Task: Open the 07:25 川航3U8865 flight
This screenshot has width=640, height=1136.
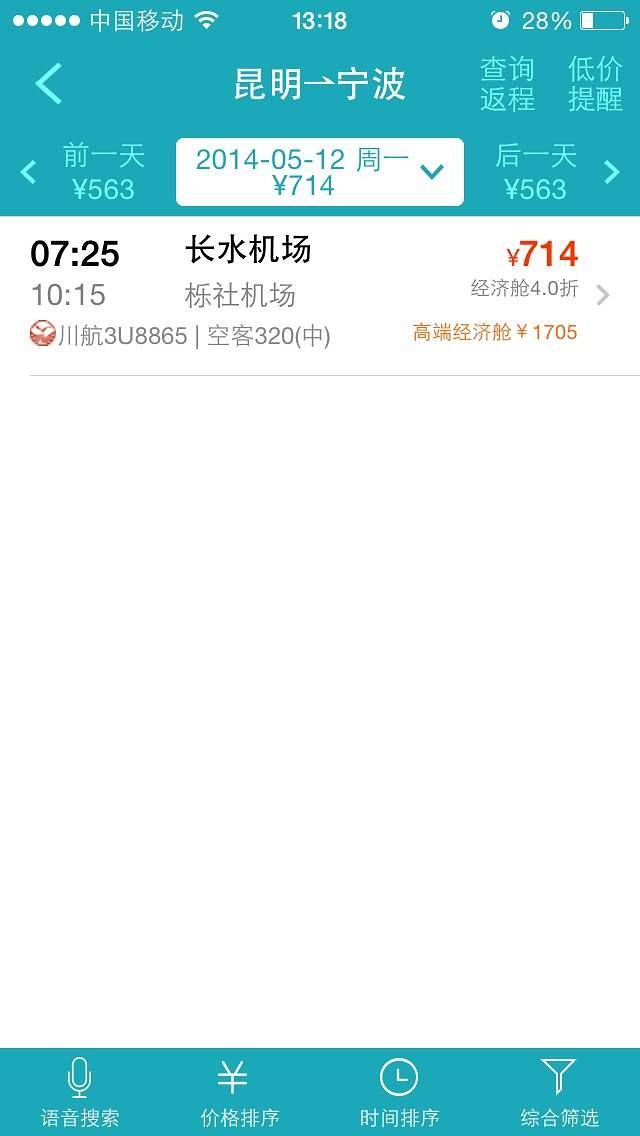Action: click(x=320, y=293)
